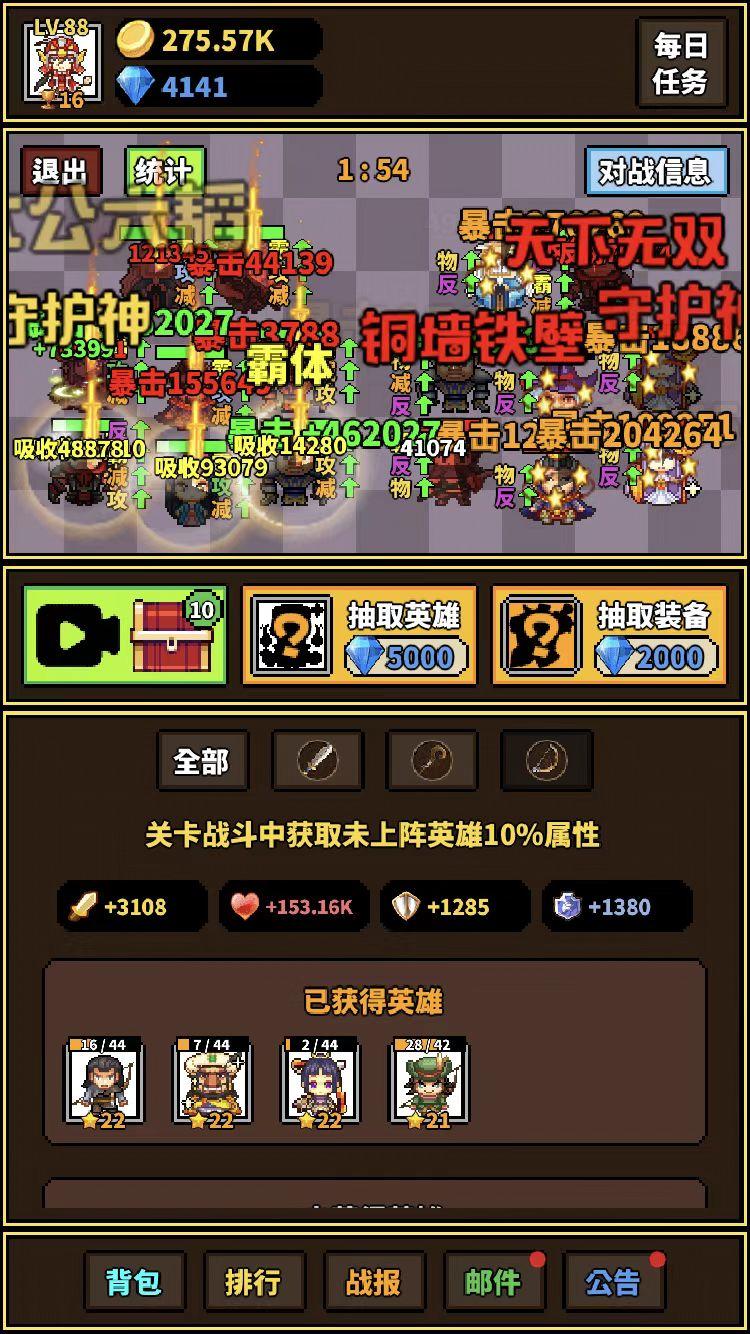Screen dimensions: 750x1334
Task: Open the 统计 statistics button
Action: click(x=164, y=171)
